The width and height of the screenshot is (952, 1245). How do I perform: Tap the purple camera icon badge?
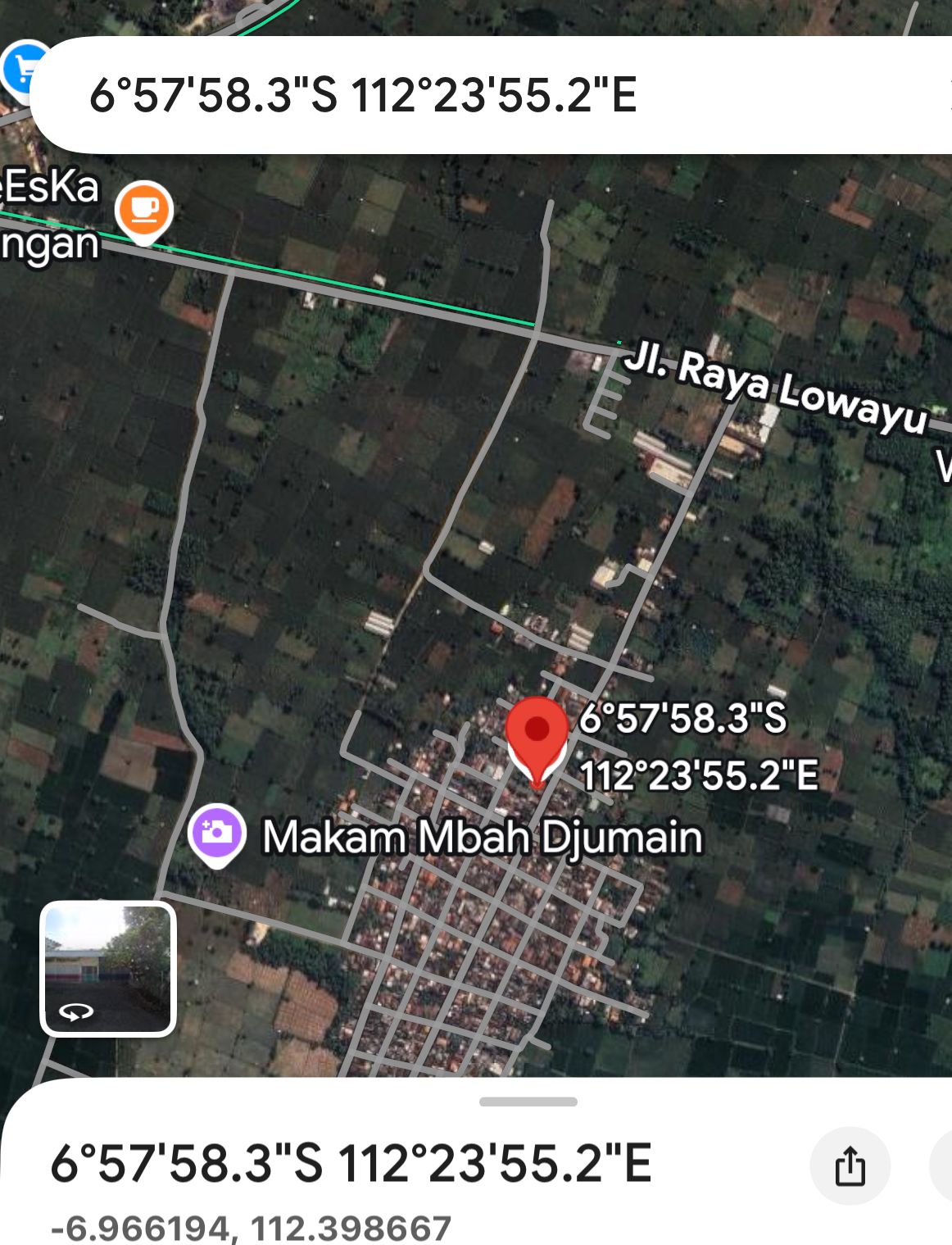pyautogui.click(x=217, y=834)
